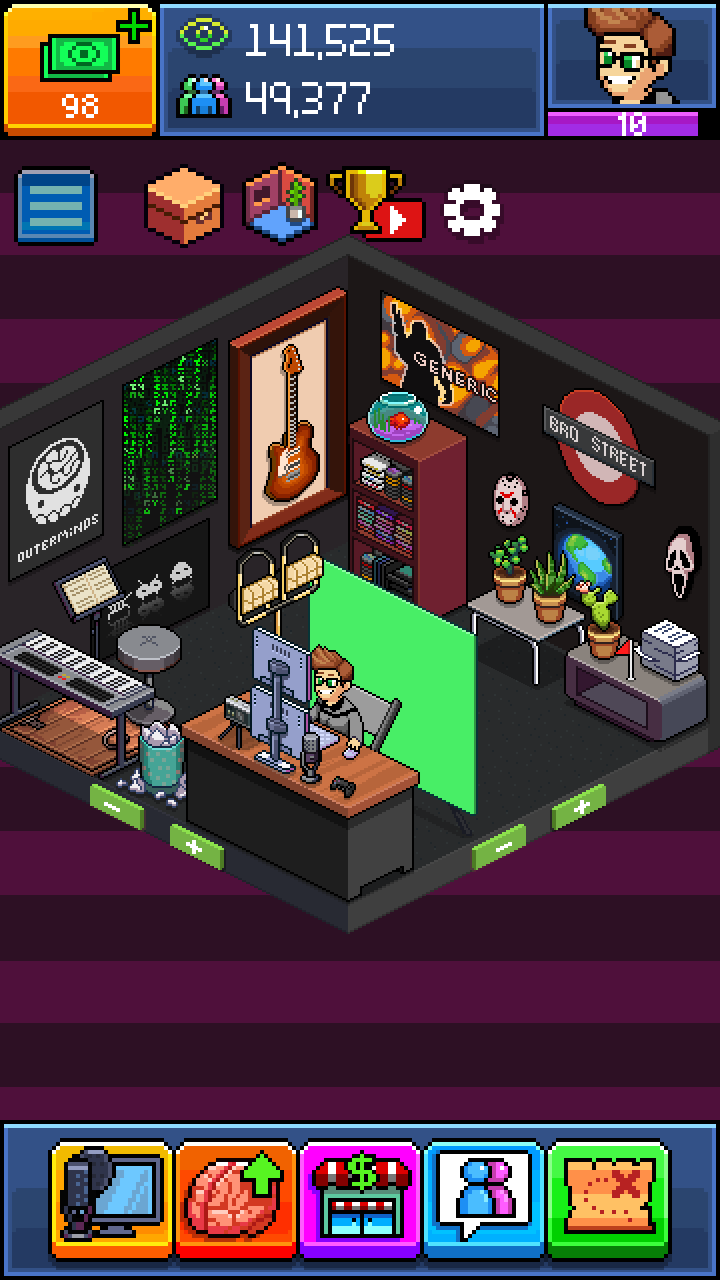Open the quests treasure map tab
Image resolution: width=720 pixels, height=1280 pixels.
608,1192
